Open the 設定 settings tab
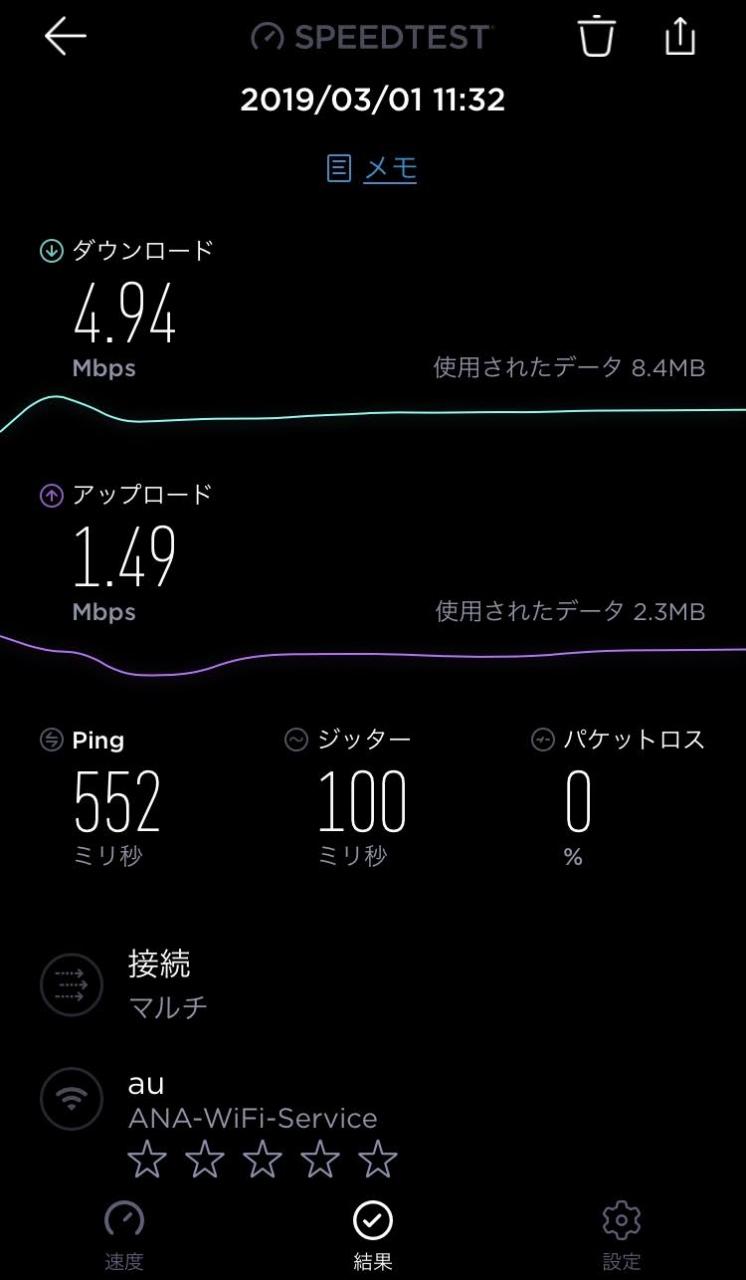The image size is (746, 1280). [621, 1236]
